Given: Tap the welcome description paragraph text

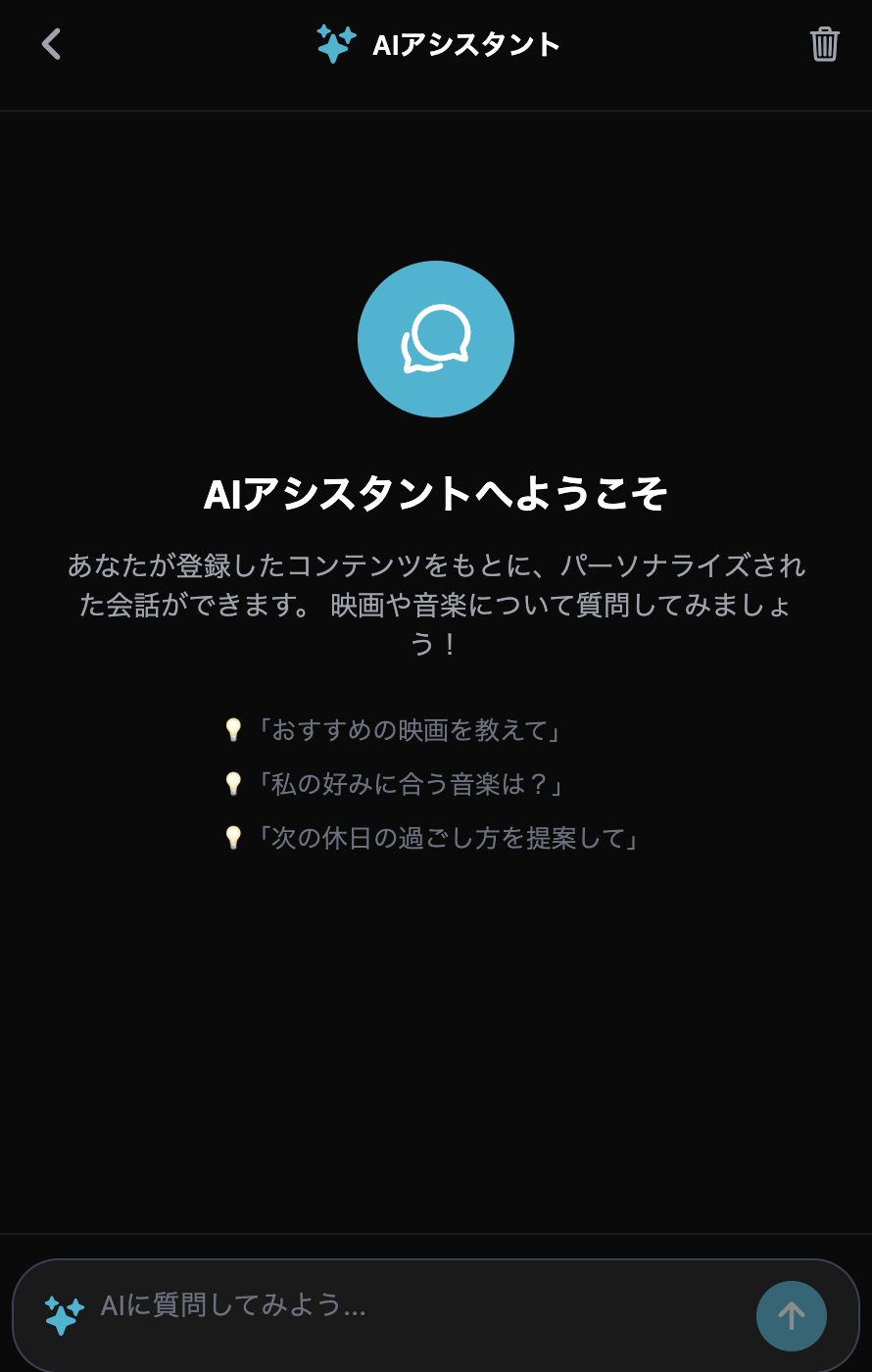Looking at the screenshot, I should 436,603.
